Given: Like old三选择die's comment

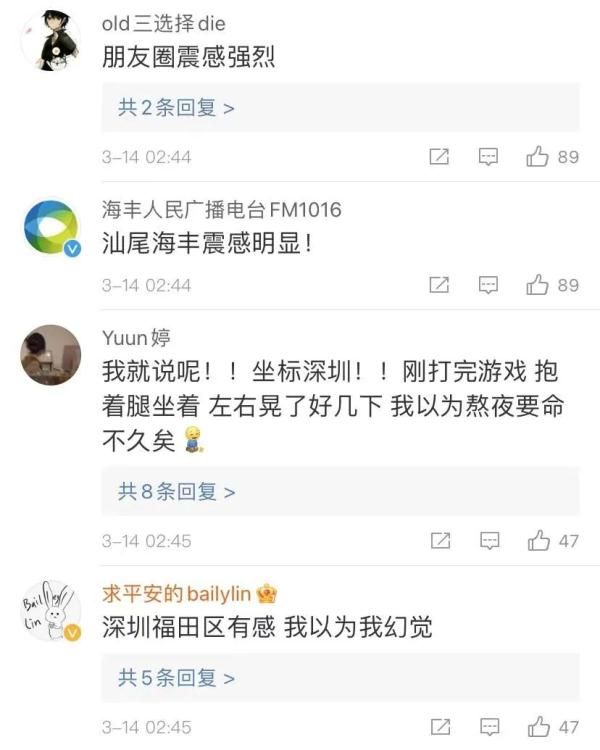Looking at the screenshot, I should click(539, 157).
